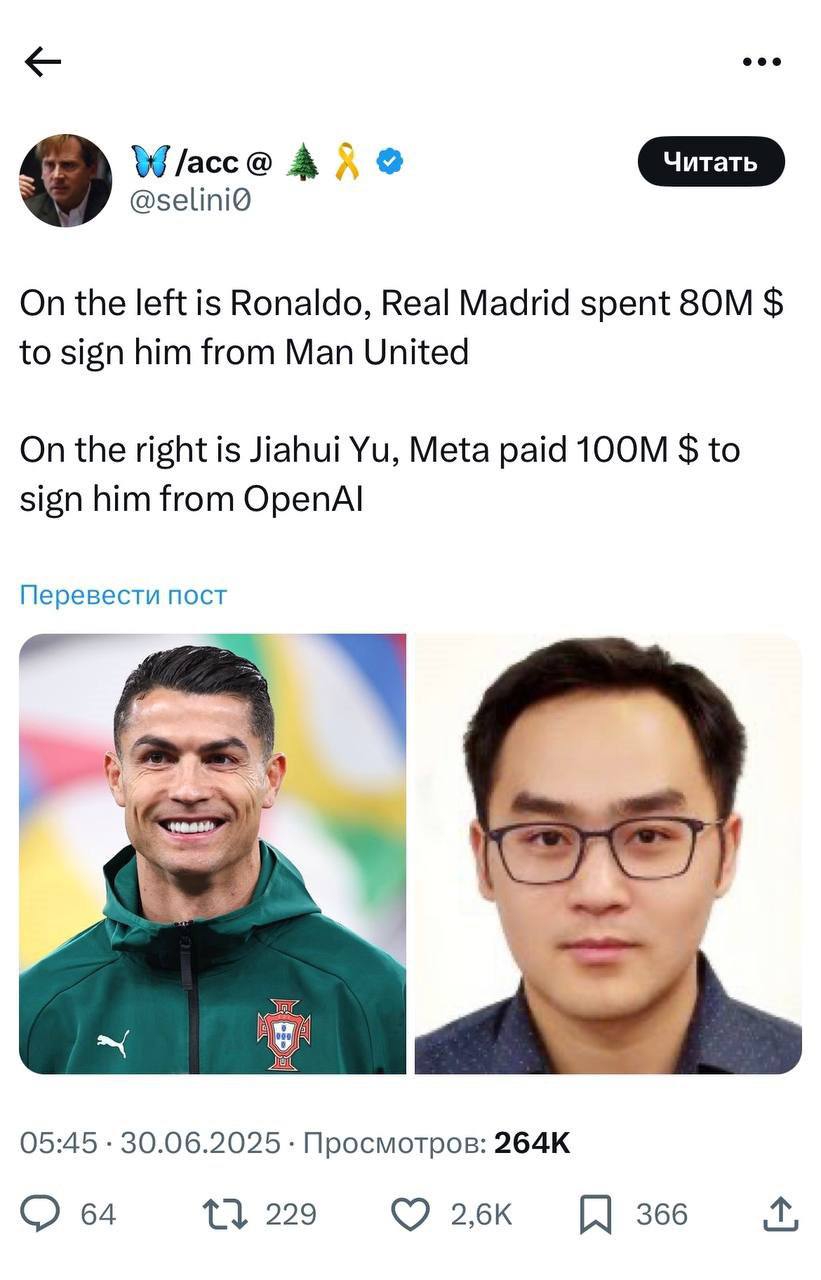
Task: Open the three-dot overflow menu
Action: coord(762,62)
